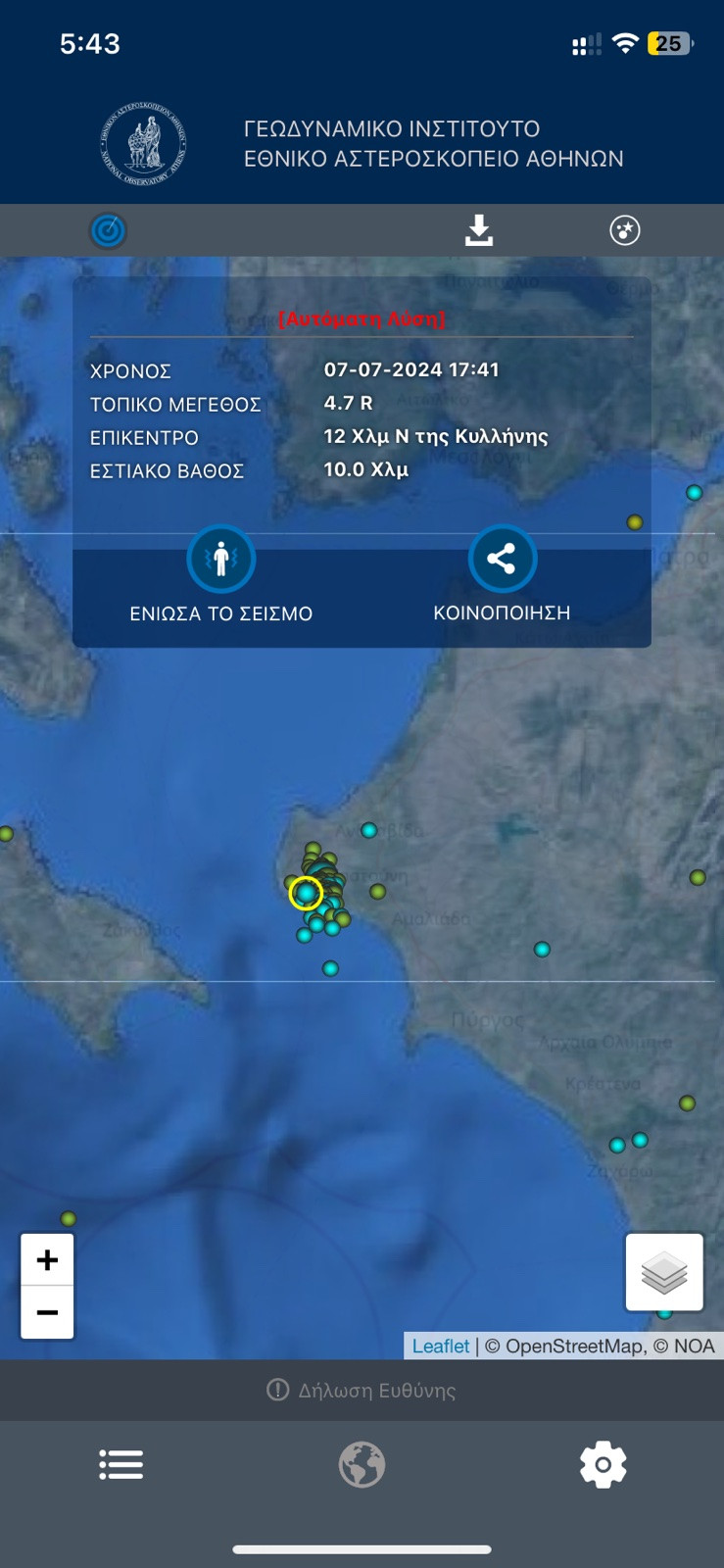Open the Leaflet attribution link
The height and width of the screenshot is (1568, 724).
click(441, 1346)
